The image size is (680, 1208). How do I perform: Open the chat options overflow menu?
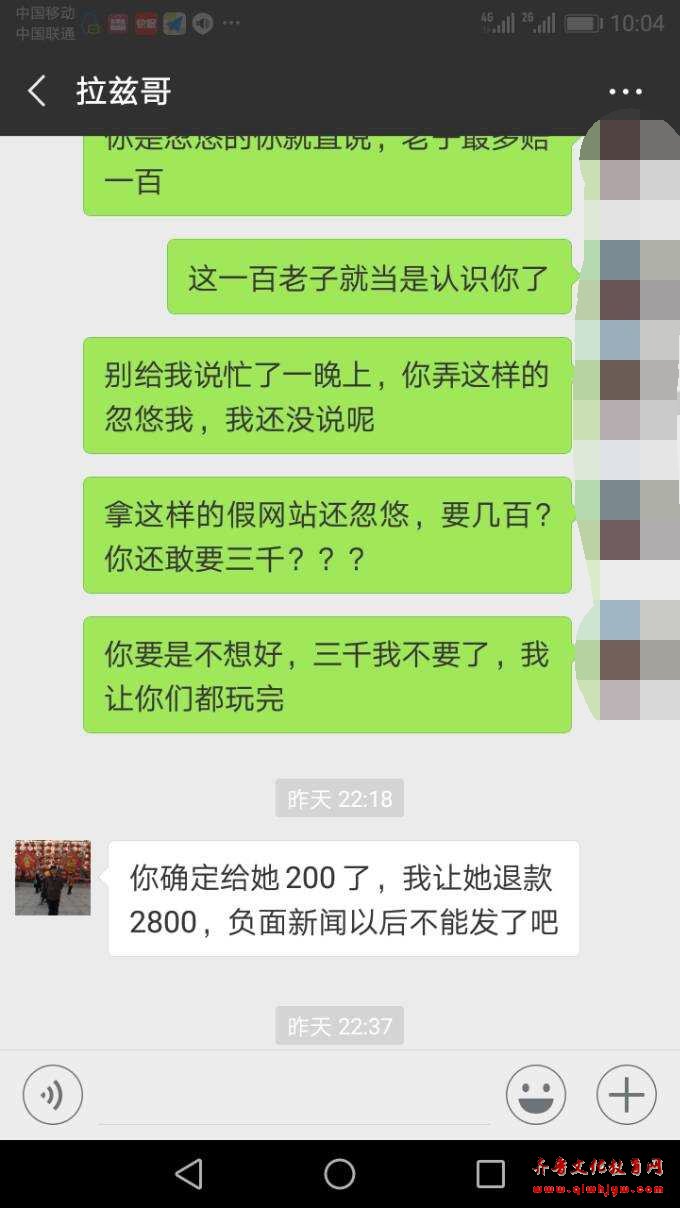click(626, 92)
